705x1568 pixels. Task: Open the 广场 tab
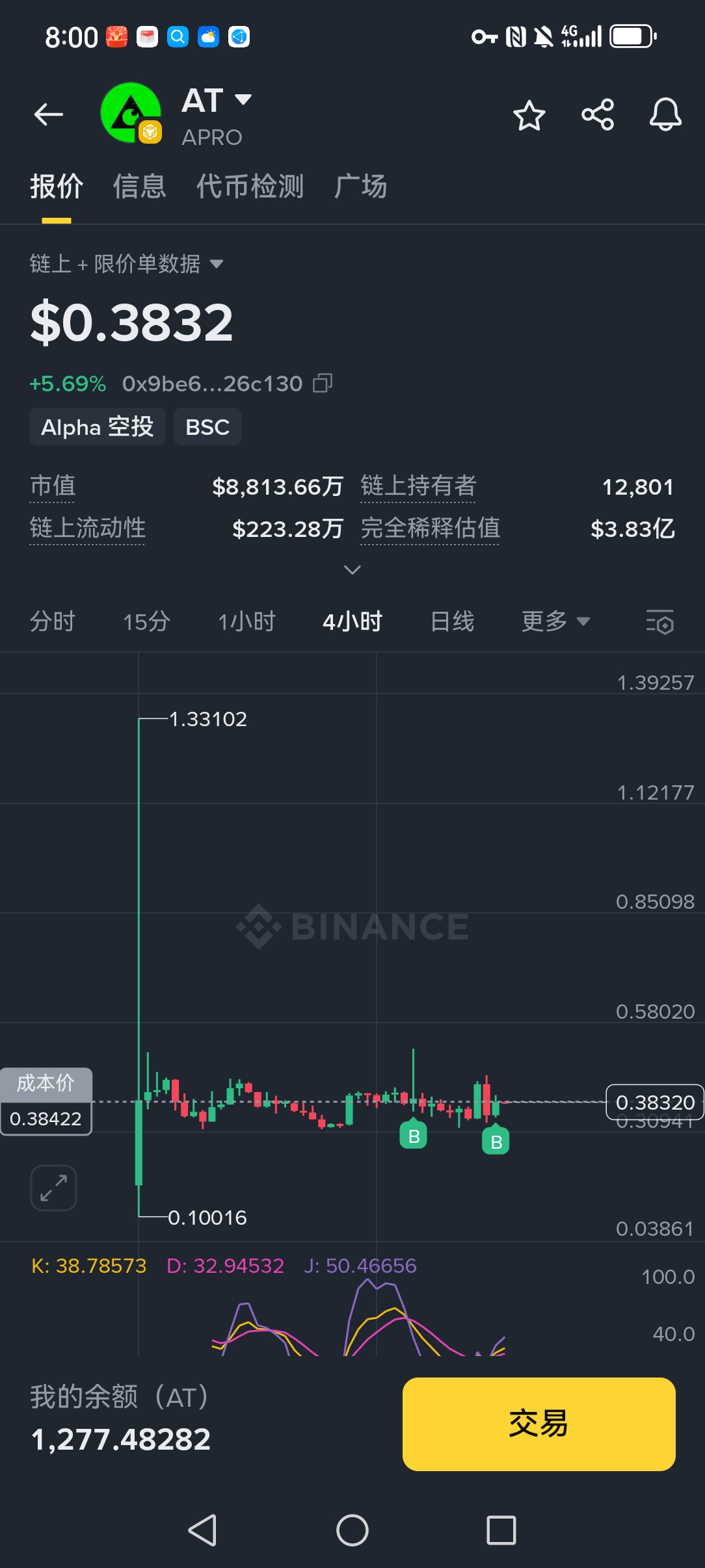click(360, 187)
